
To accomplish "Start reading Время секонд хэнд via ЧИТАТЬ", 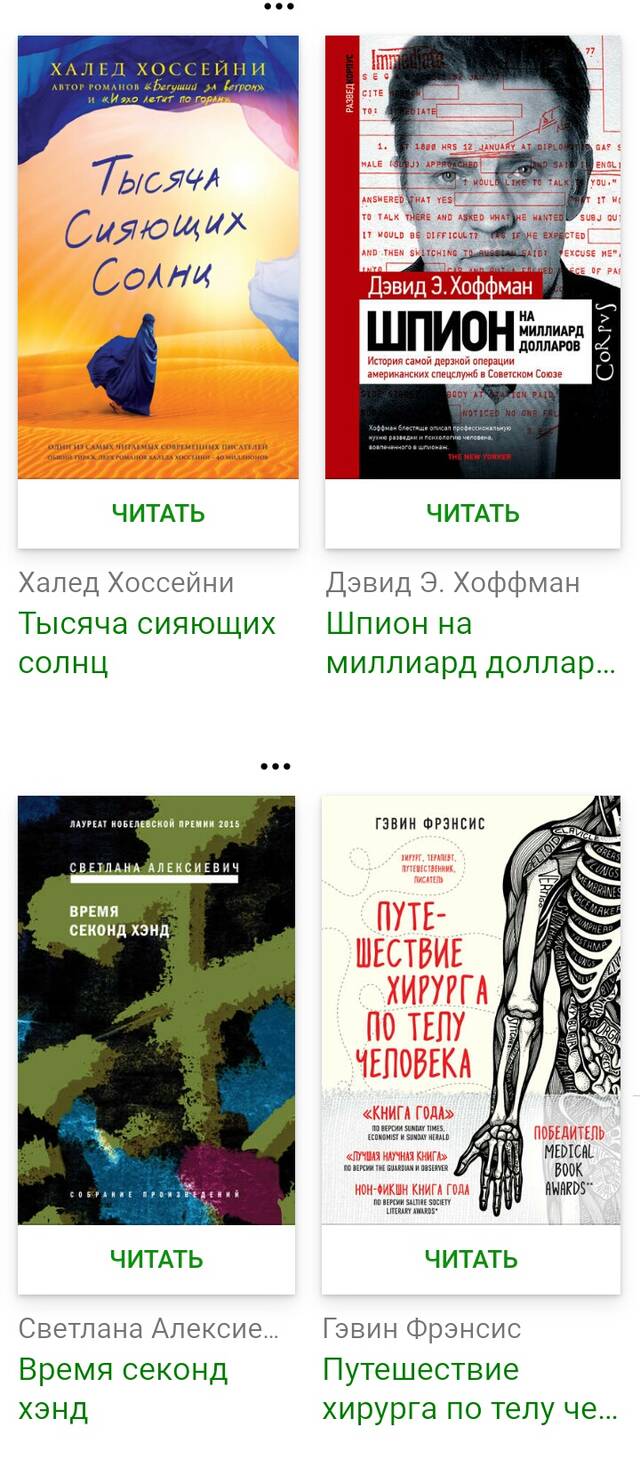I will click(156, 1259).
